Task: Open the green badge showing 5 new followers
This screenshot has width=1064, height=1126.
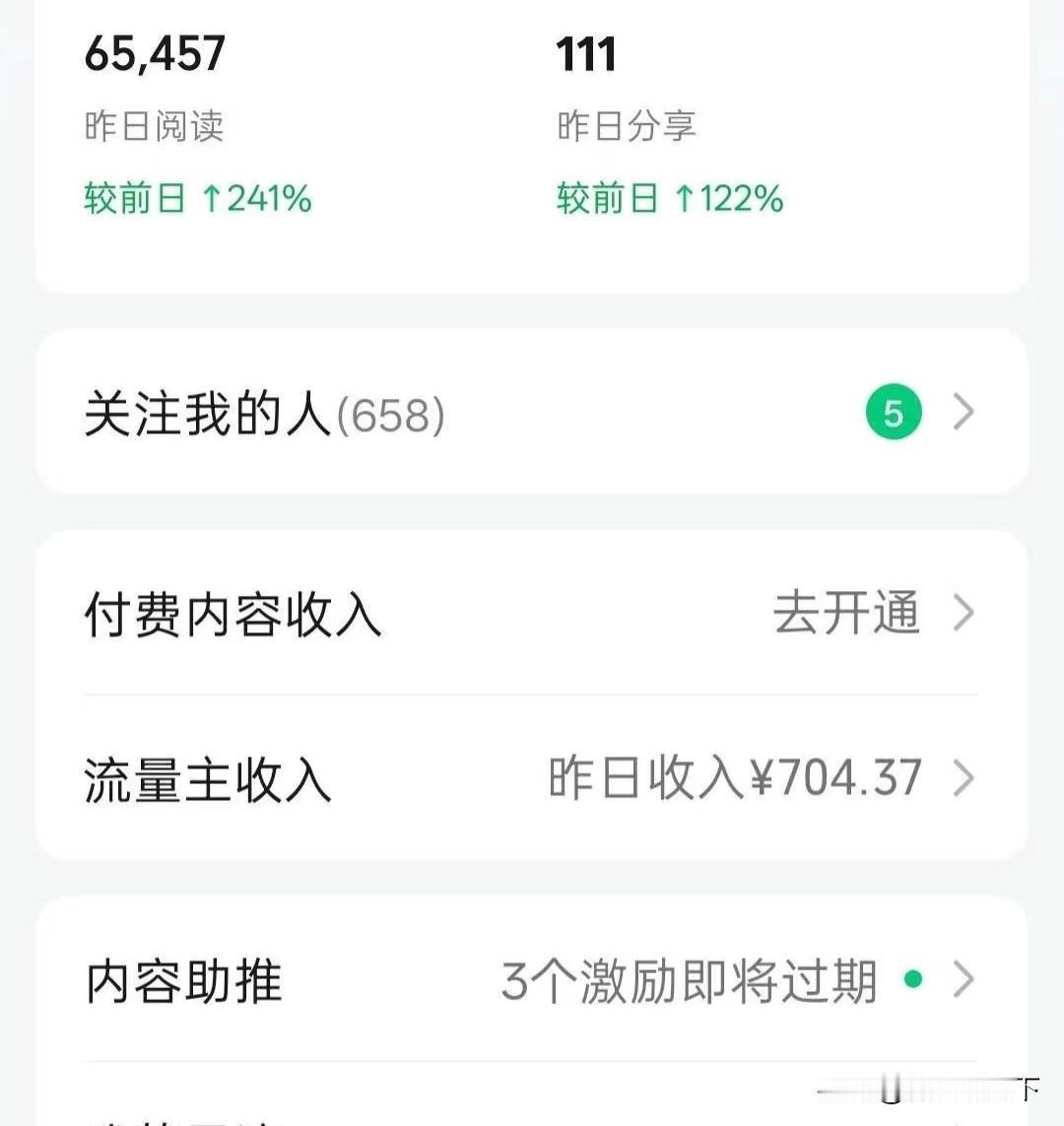Action: [x=893, y=413]
